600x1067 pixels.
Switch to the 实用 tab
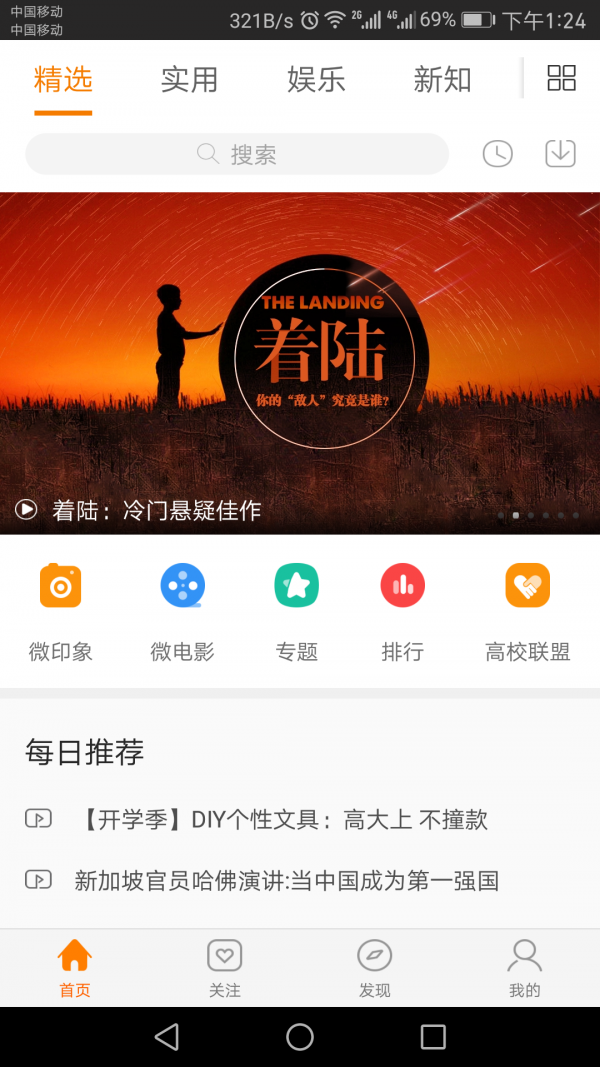[189, 80]
